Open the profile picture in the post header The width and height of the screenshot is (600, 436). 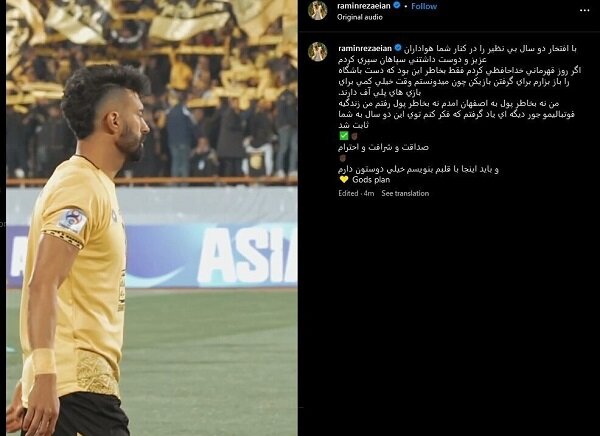coord(317,11)
